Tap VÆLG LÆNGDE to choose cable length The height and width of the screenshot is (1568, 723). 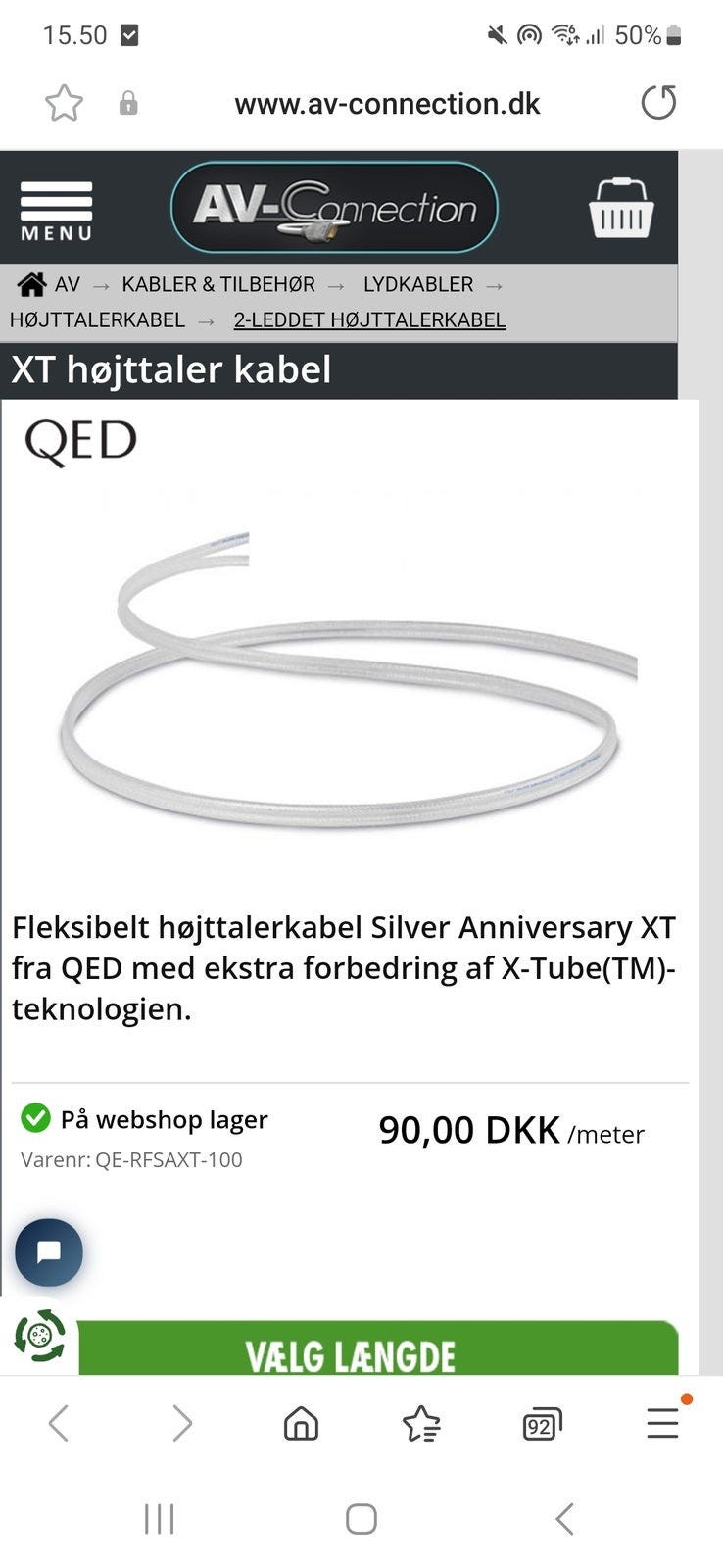coord(378,1348)
